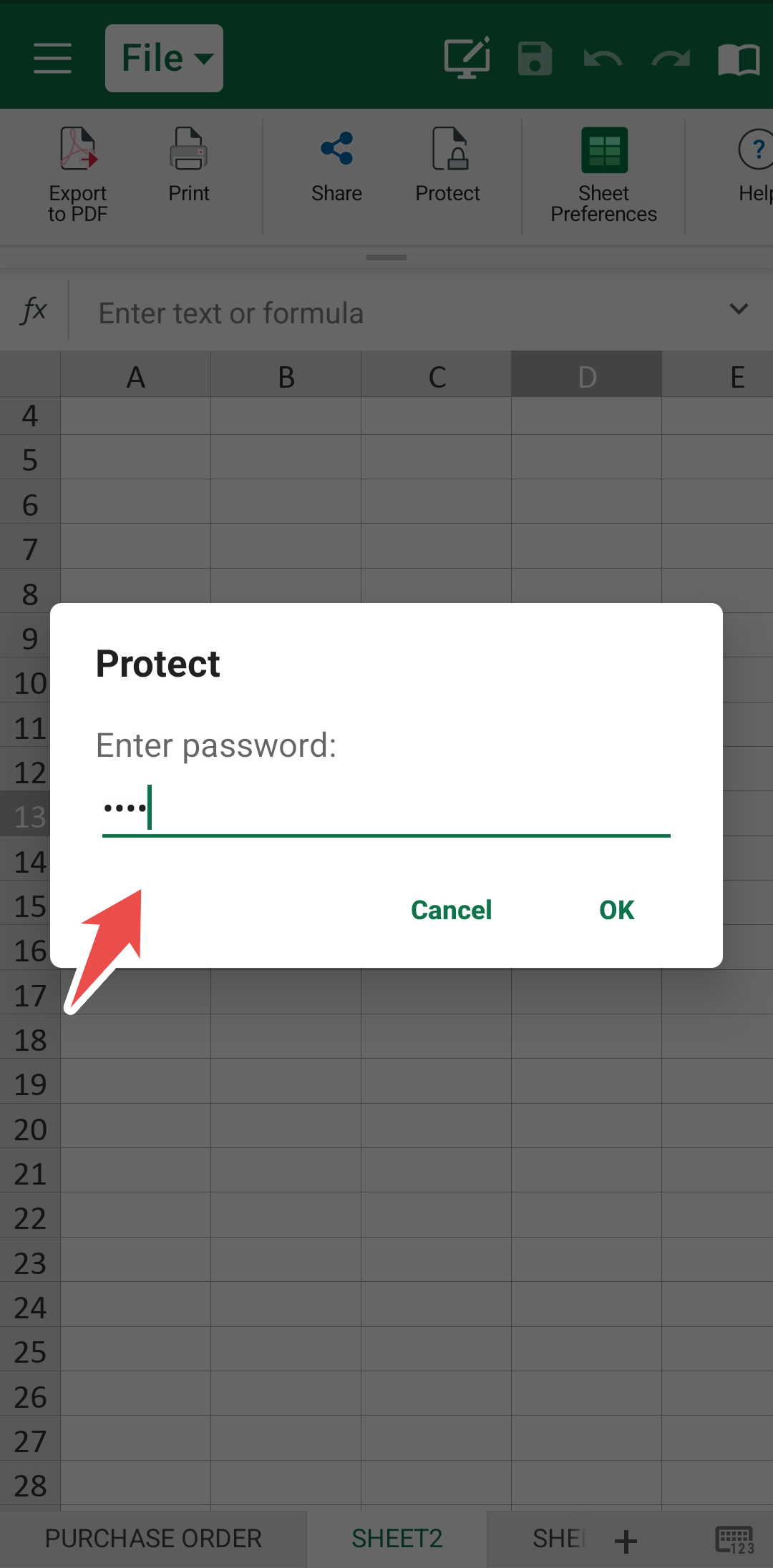Screen dimensions: 773x1568
Task: Open the numeric keyboard icon
Action: 735,1539
